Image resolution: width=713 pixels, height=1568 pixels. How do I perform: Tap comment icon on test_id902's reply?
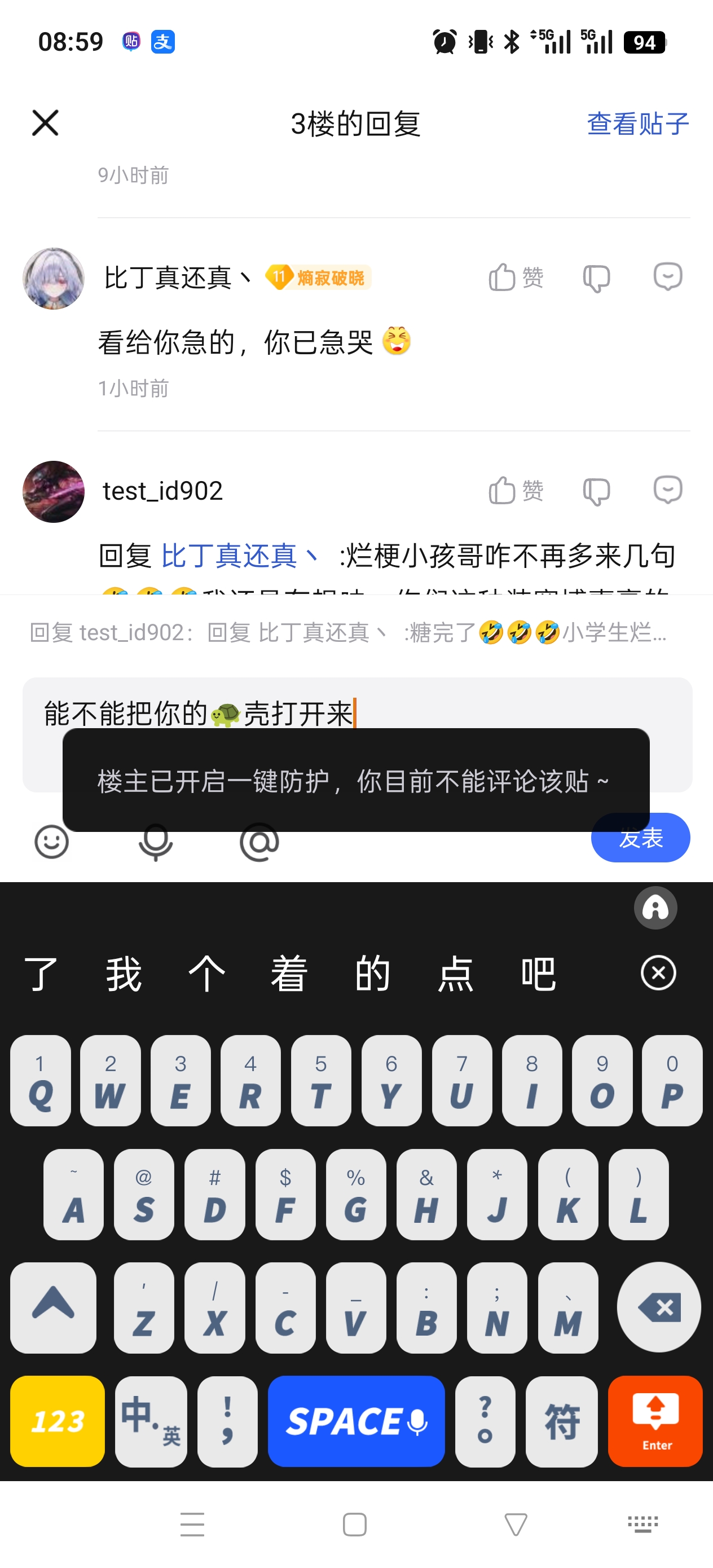point(667,490)
